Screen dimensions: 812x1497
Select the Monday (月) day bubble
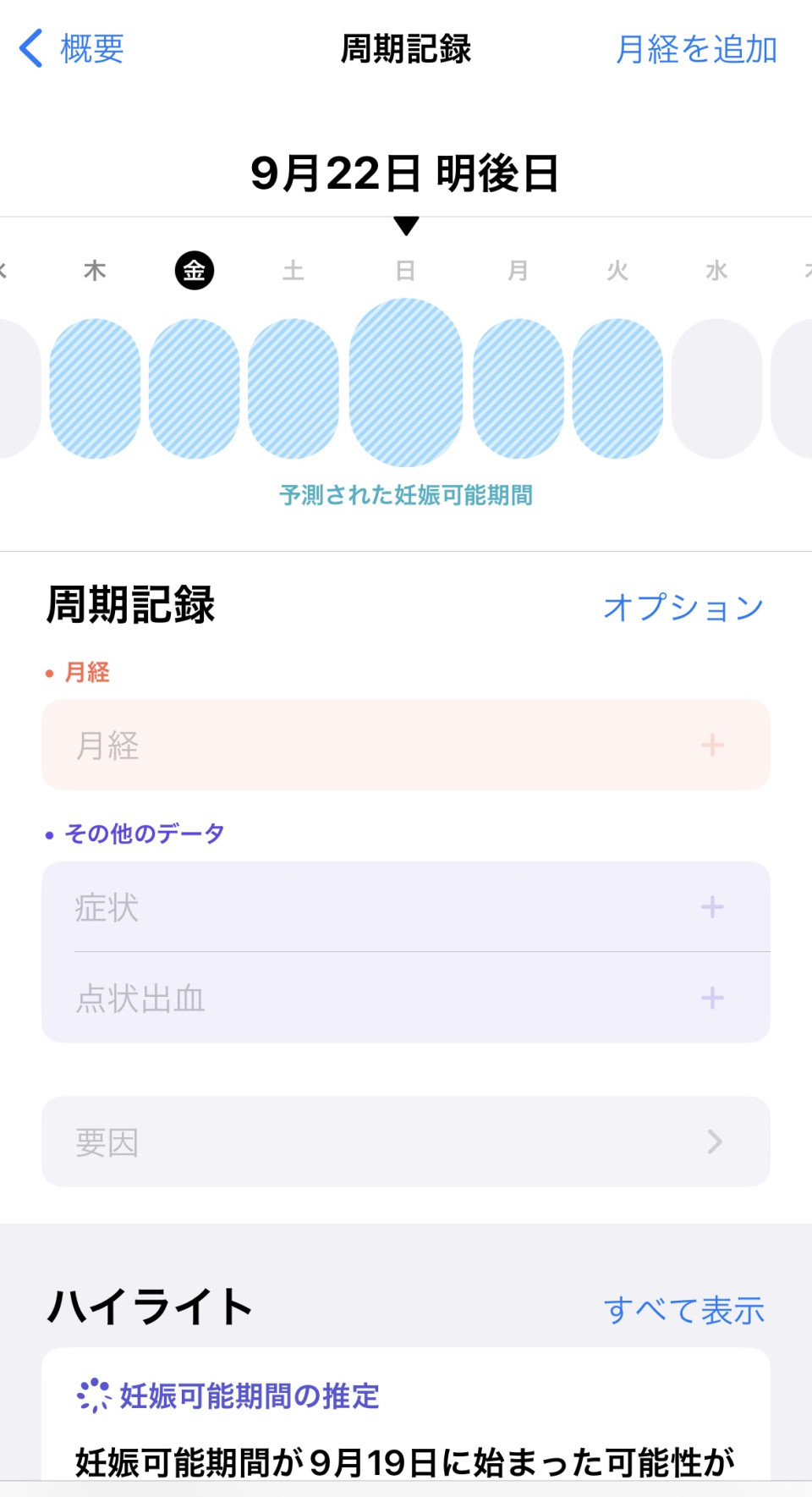pyautogui.click(x=518, y=388)
